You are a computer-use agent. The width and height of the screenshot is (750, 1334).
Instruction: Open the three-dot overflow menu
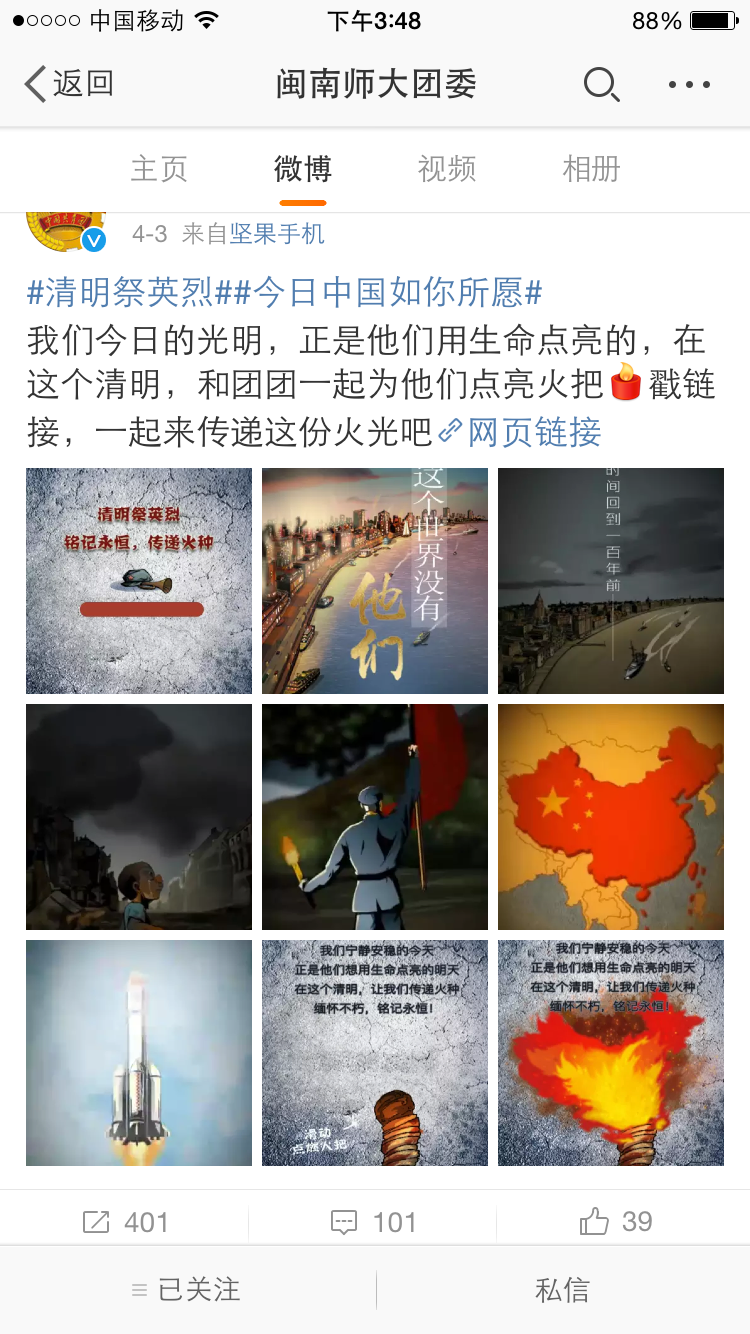689,85
